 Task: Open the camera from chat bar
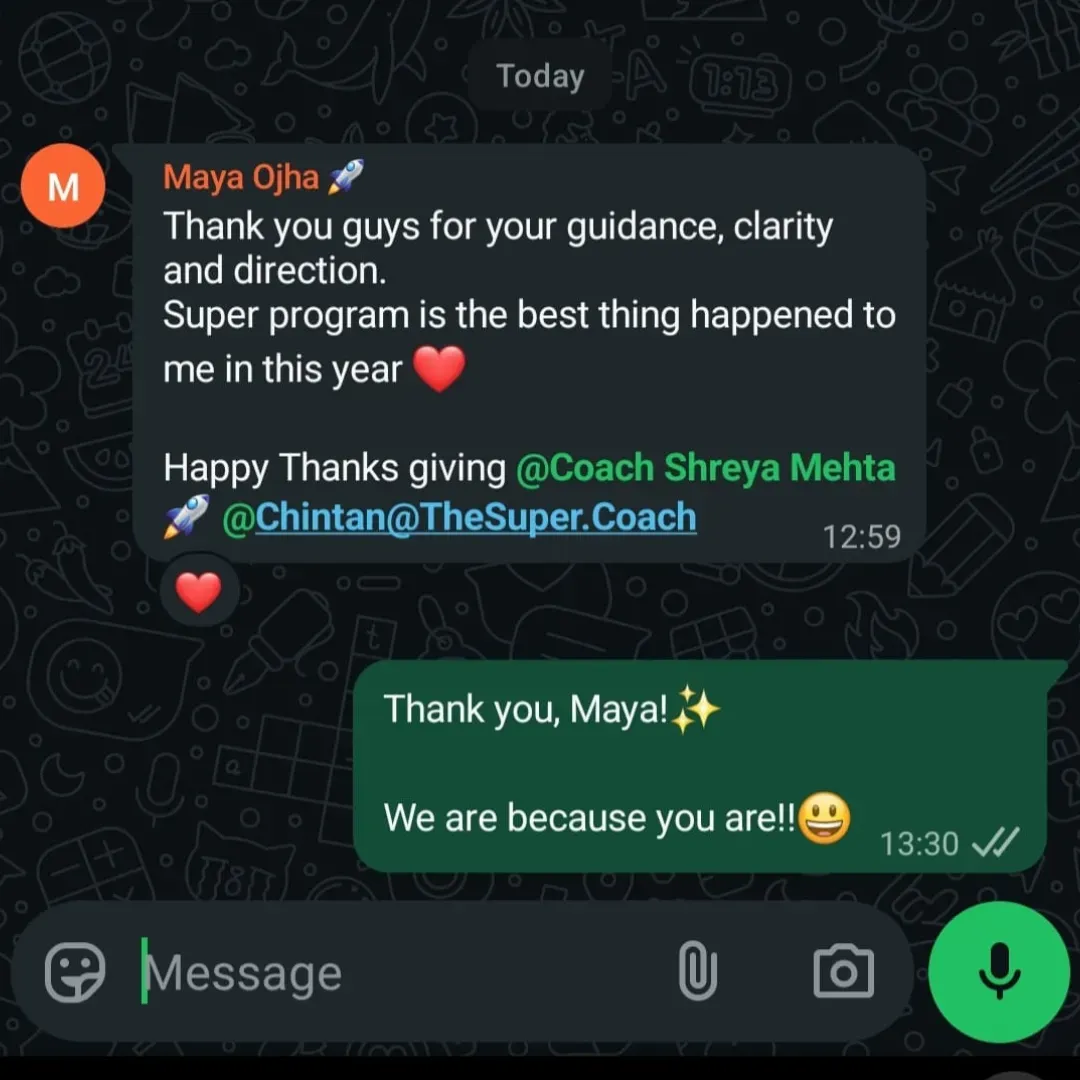(843, 971)
